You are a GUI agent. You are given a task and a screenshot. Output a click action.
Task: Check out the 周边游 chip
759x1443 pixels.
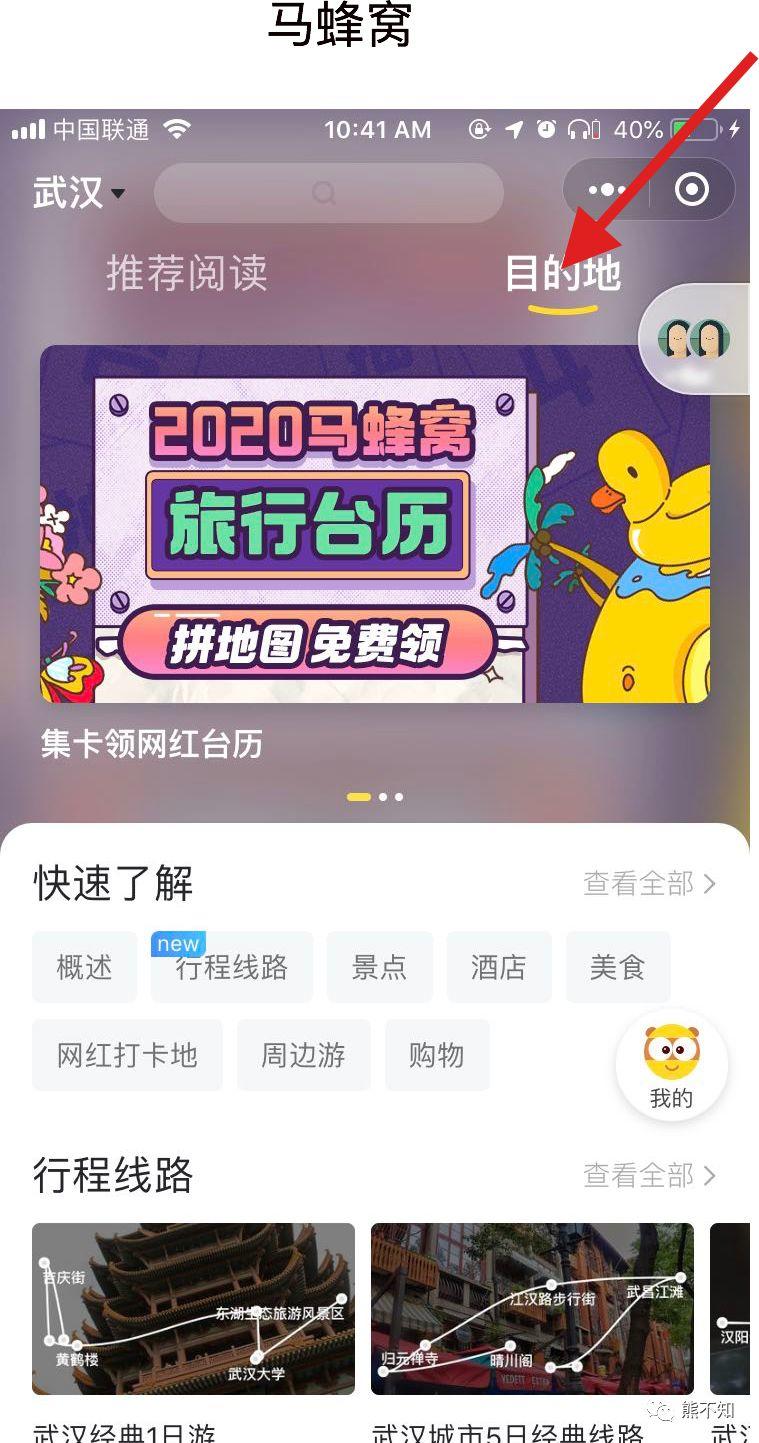point(303,1055)
